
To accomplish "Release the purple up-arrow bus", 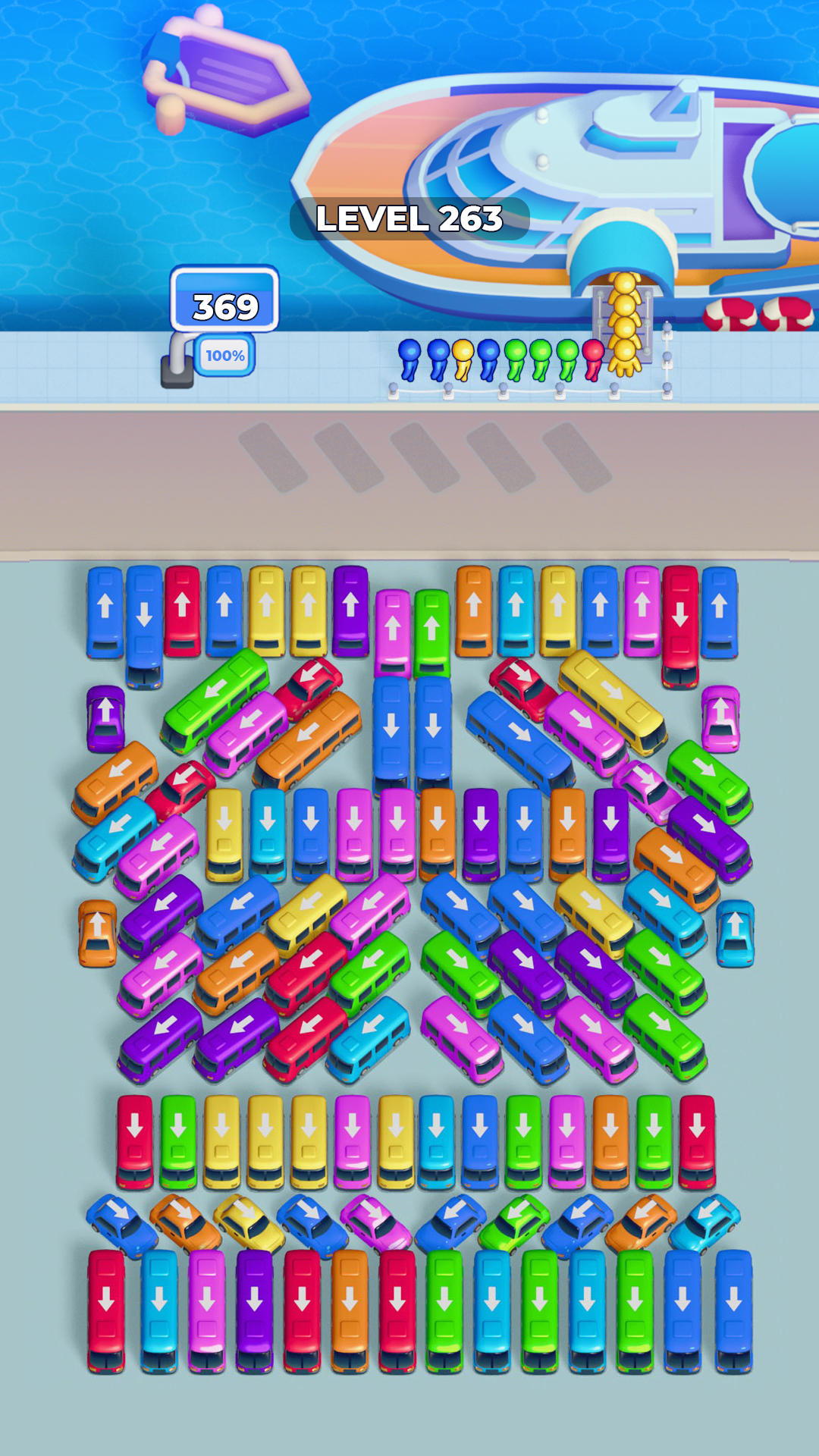I will [350, 610].
